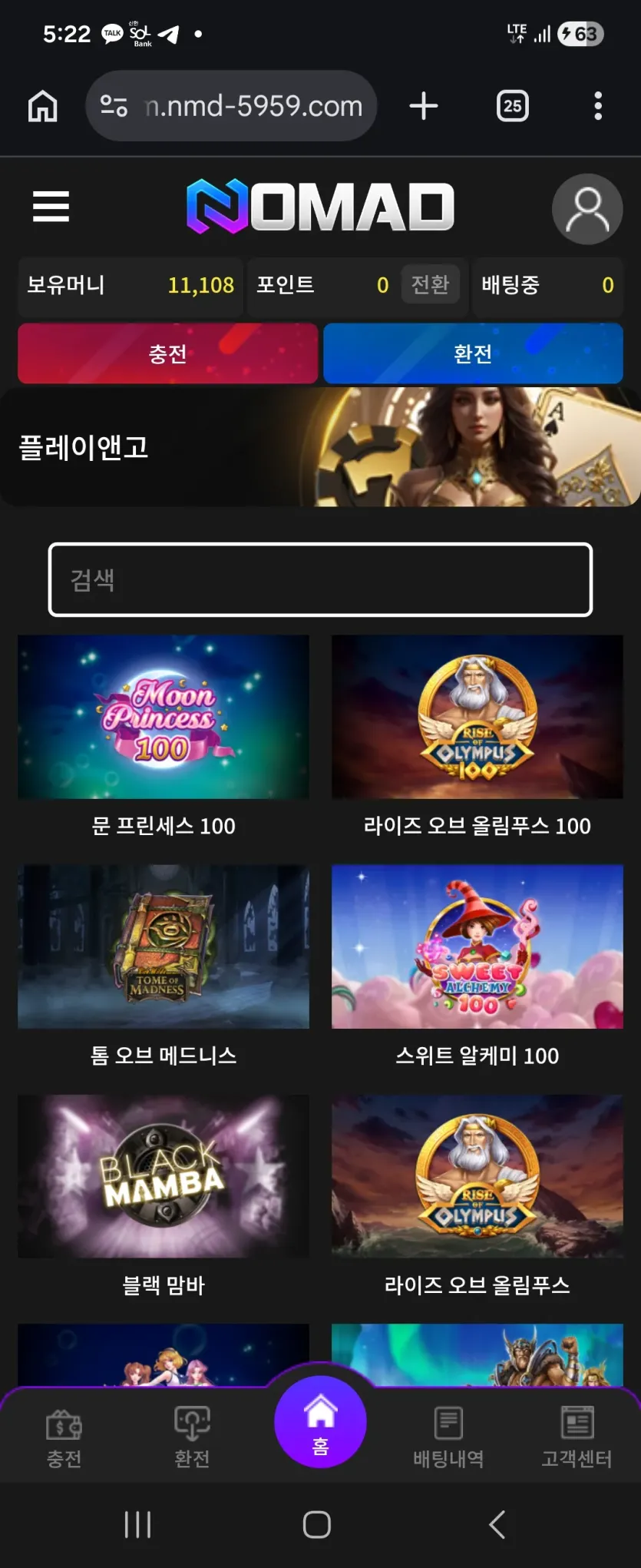Open the user profile icon
Image resolution: width=641 pixels, height=1568 pixels.
click(587, 209)
